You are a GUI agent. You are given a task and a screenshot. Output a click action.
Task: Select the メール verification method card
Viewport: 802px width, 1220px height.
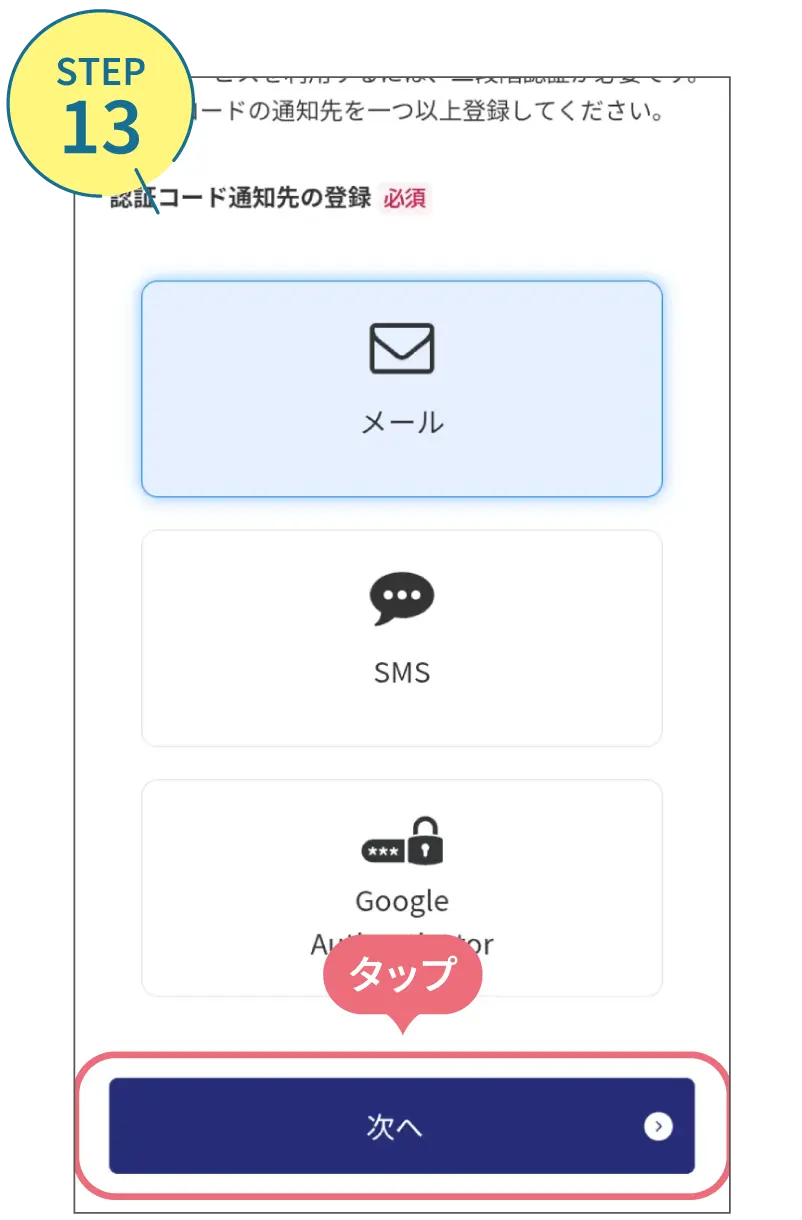(402, 387)
